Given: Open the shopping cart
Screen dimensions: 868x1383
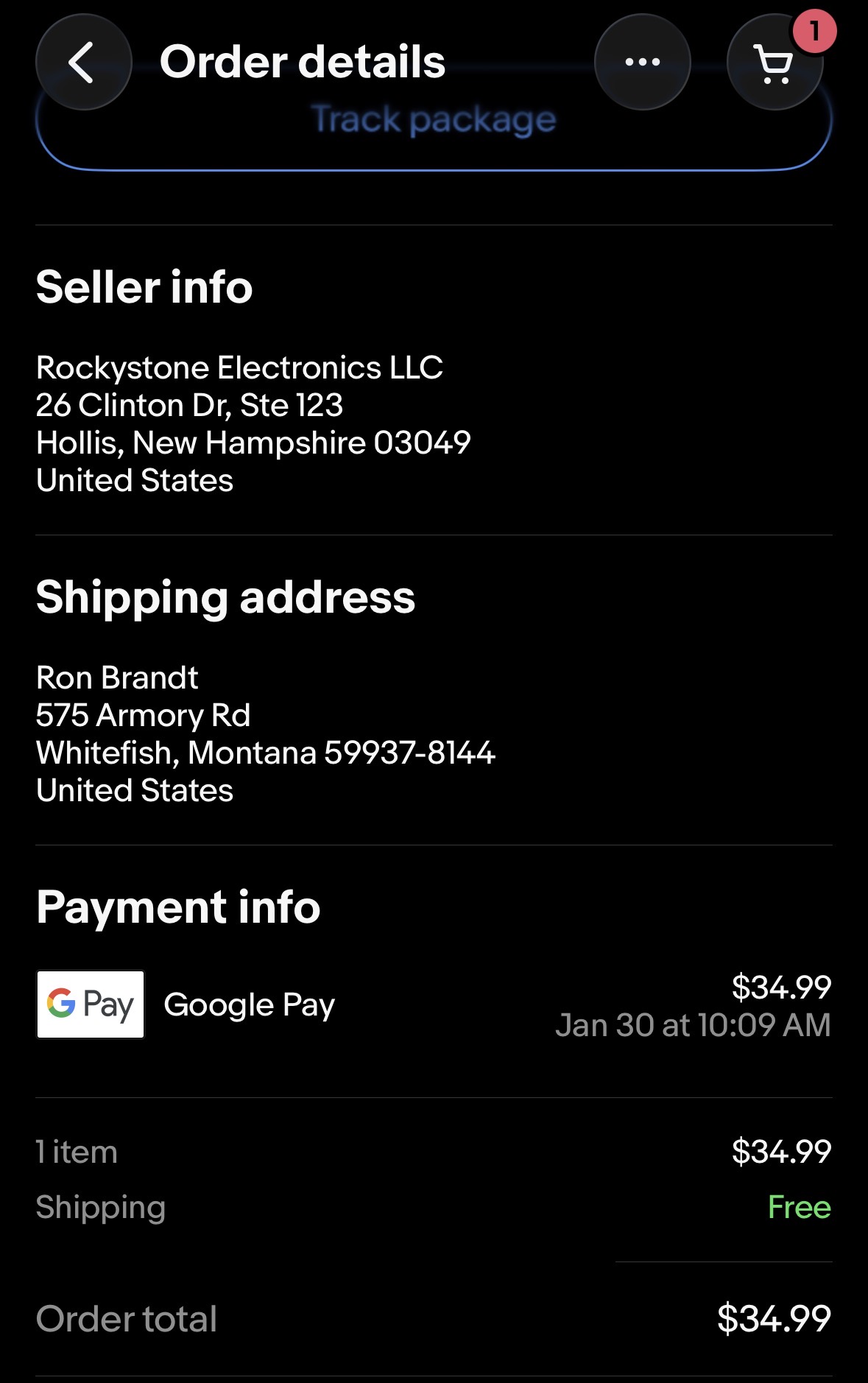Looking at the screenshot, I should 775,64.
